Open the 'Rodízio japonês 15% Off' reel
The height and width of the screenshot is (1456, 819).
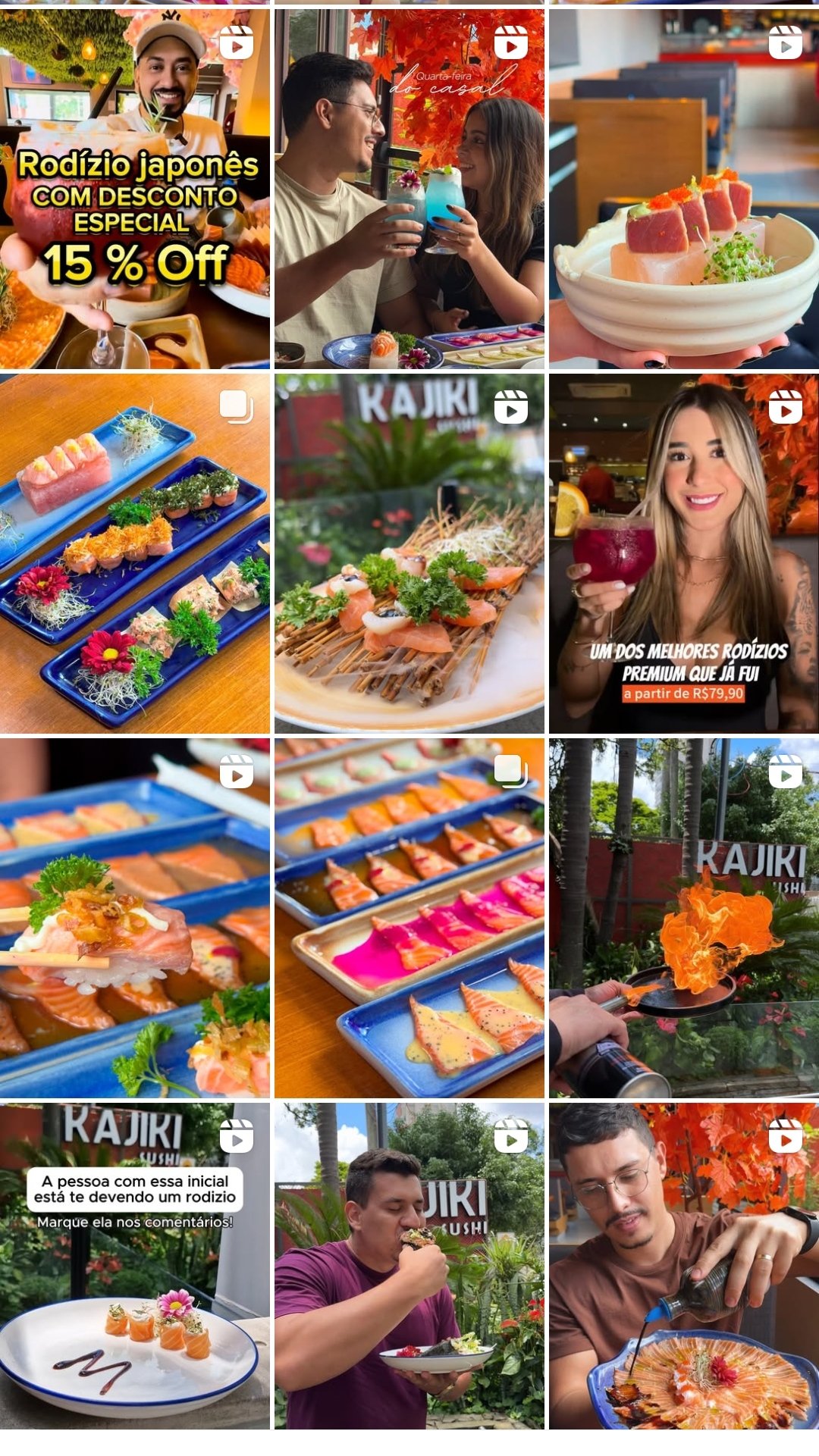(x=134, y=189)
